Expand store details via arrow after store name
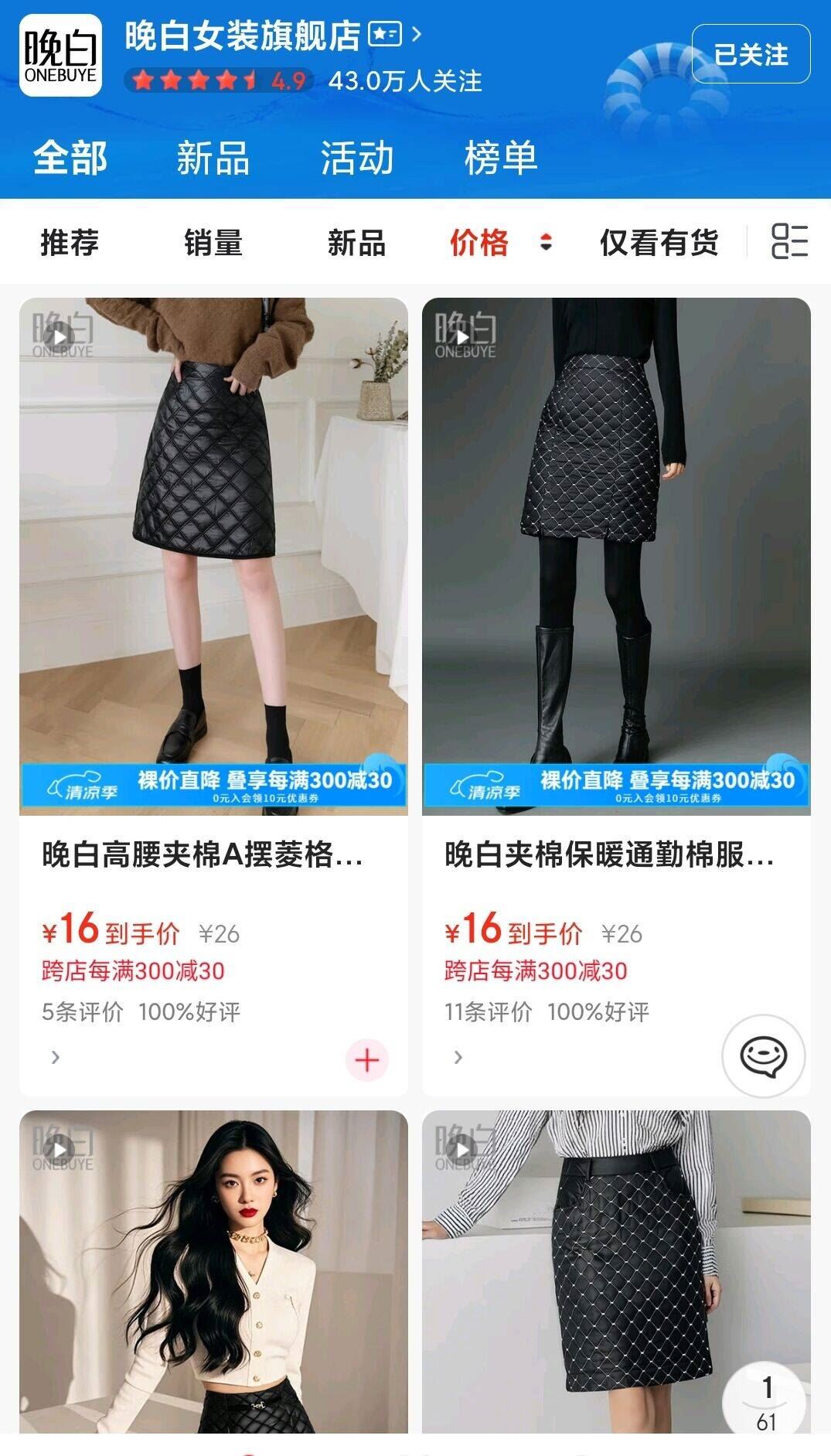Image resolution: width=831 pixels, height=1456 pixels. point(417,34)
